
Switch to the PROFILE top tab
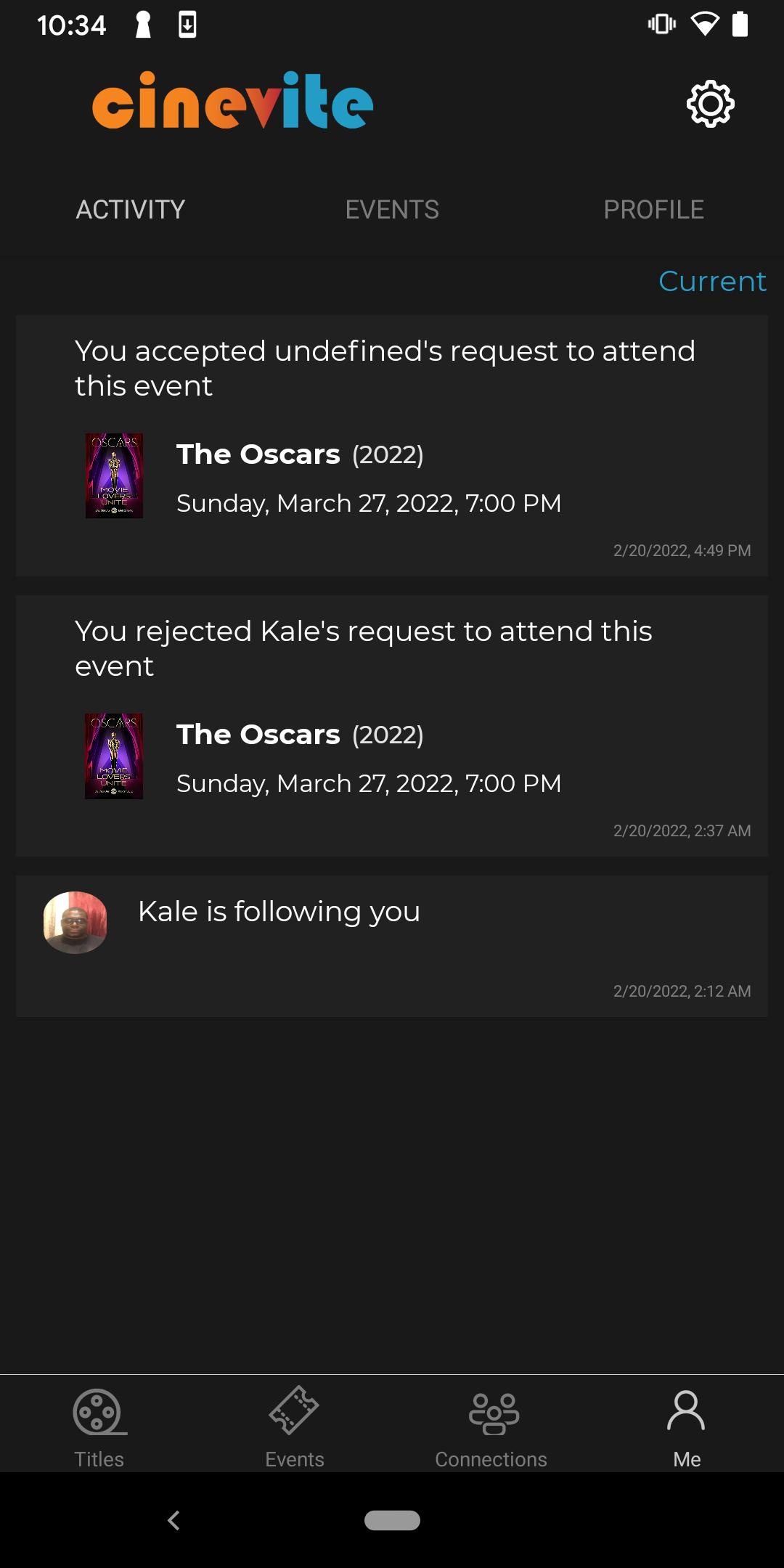point(653,210)
